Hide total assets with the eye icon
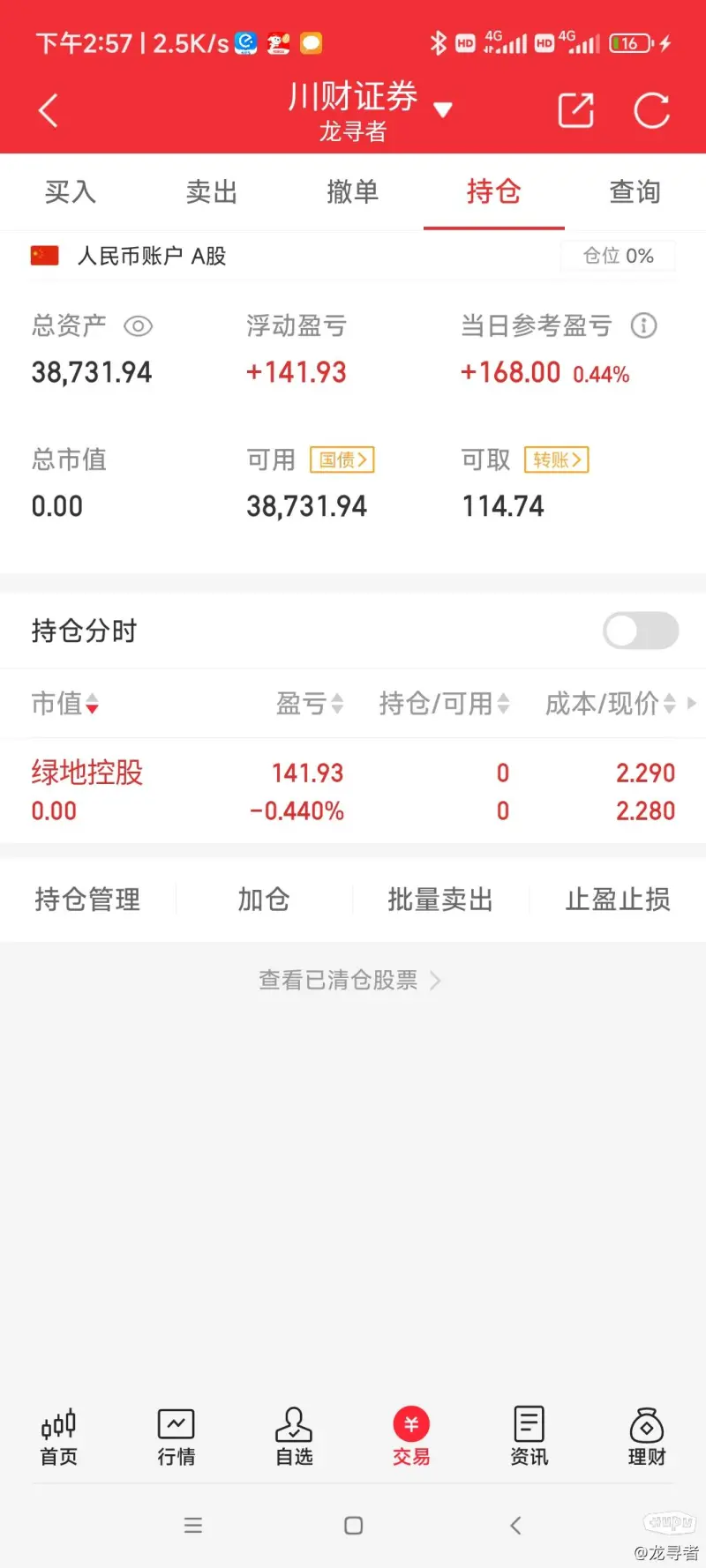This screenshot has width=706, height=1568. [139, 326]
